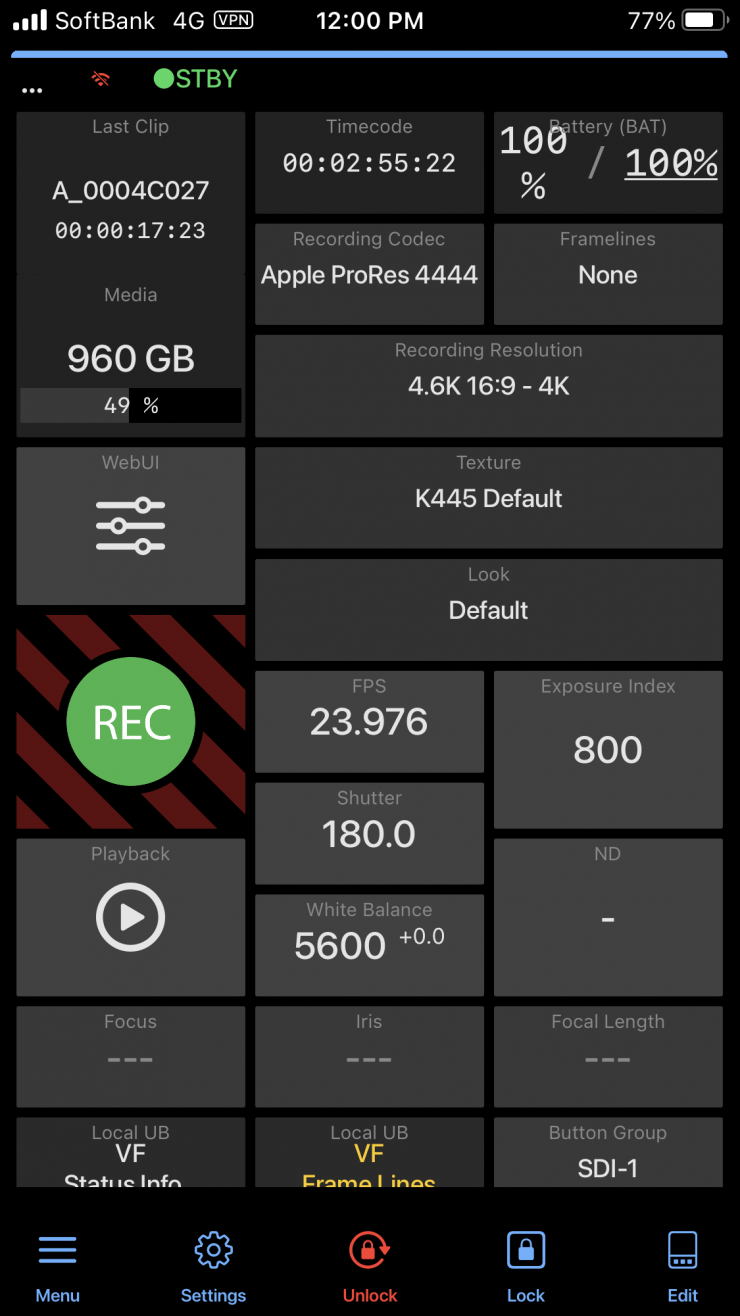Open Button Group SDI-1 tile
Image resolution: width=740 pixels, height=1316 pixels.
click(608, 1155)
